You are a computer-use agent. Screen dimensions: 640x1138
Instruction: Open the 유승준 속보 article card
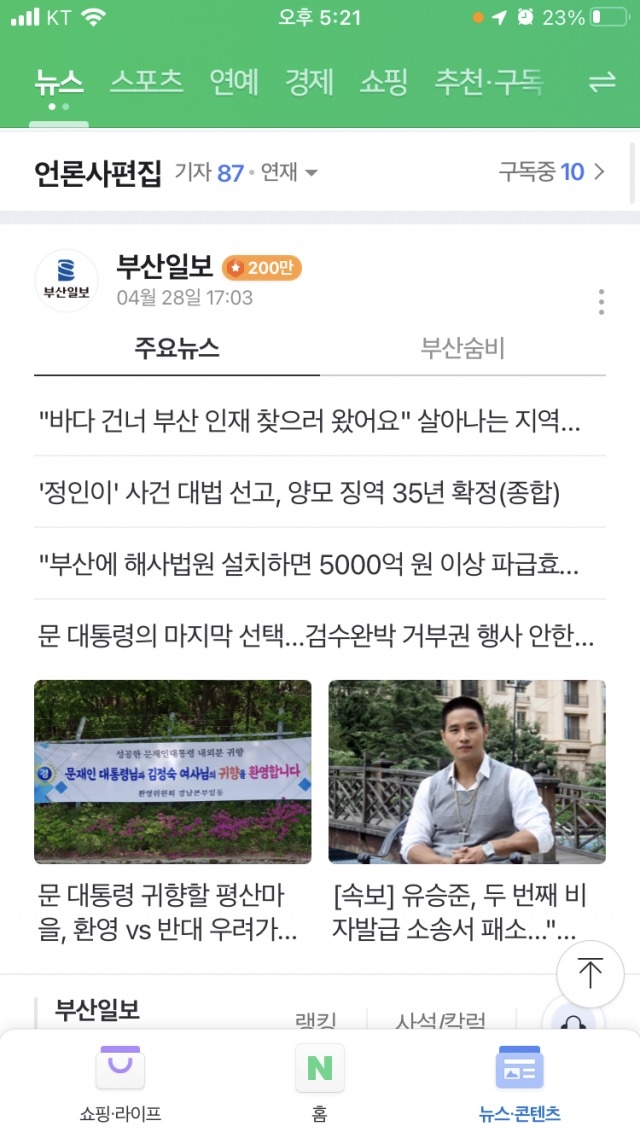click(x=467, y=811)
